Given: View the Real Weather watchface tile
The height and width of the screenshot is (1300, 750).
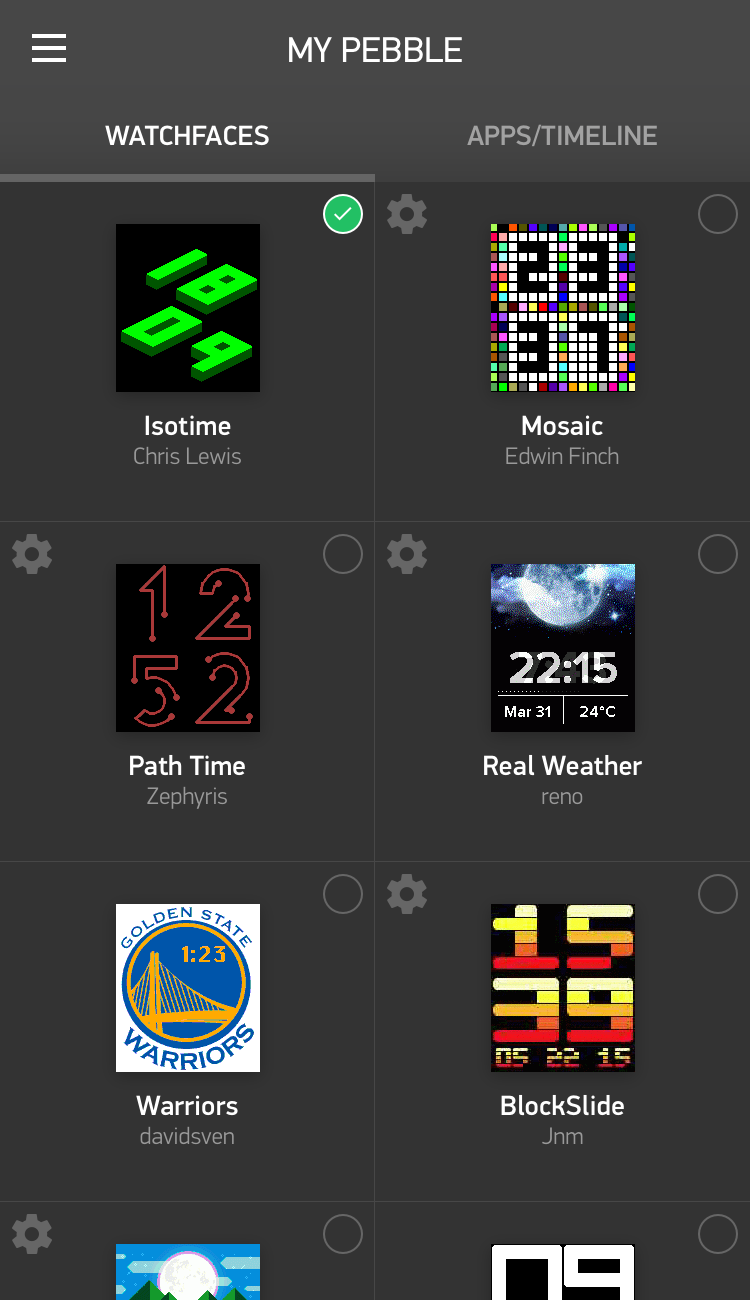Looking at the screenshot, I should tap(562, 648).
